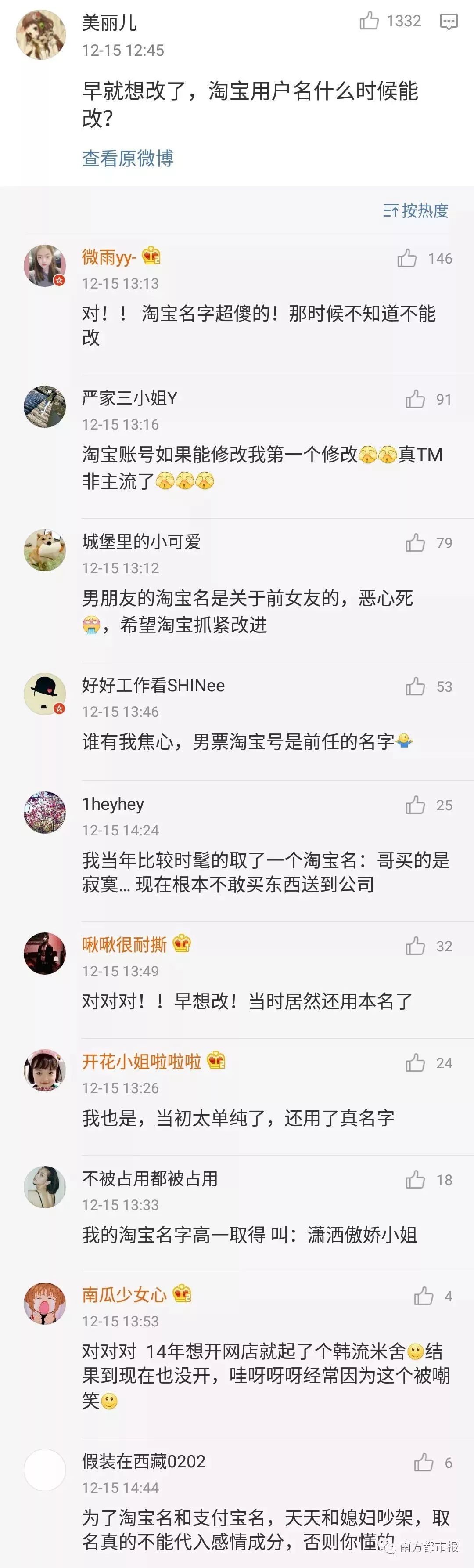Open 美丽儿's profile avatar

[x=41, y=35]
